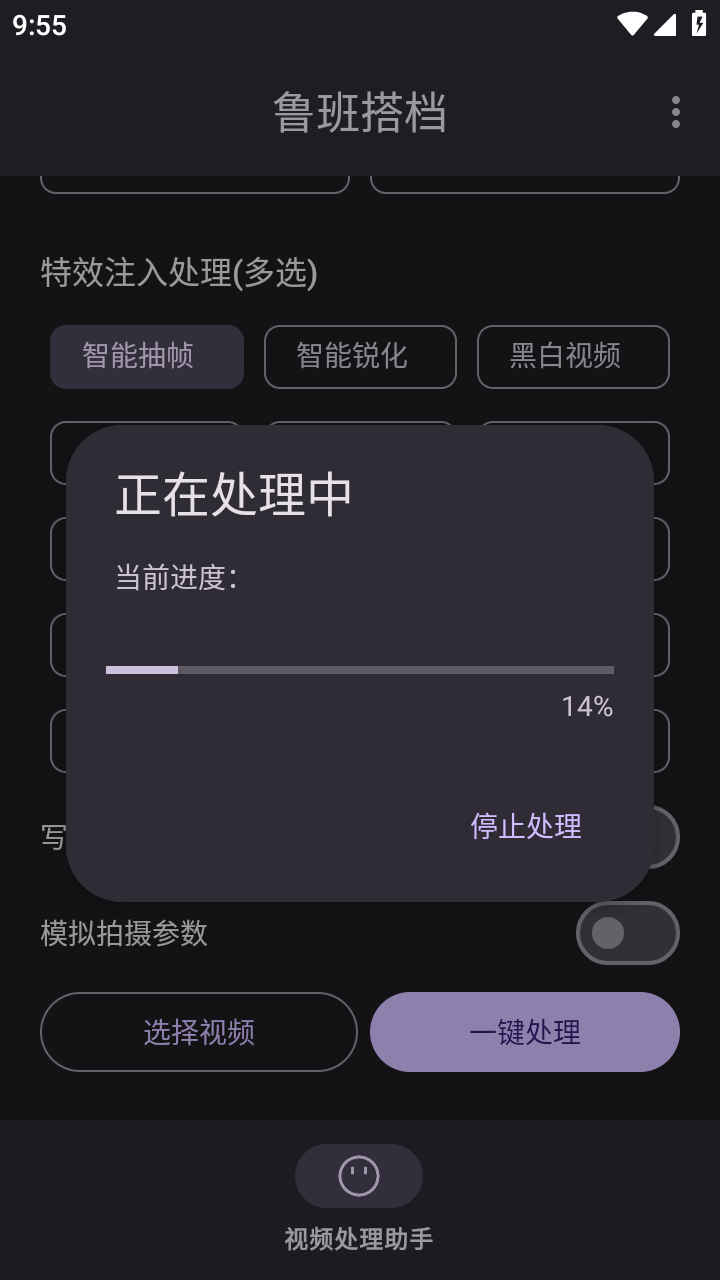Click 停止处理 to stop processing
Image resolution: width=720 pixels, height=1280 pixels.
pos(526,826)
